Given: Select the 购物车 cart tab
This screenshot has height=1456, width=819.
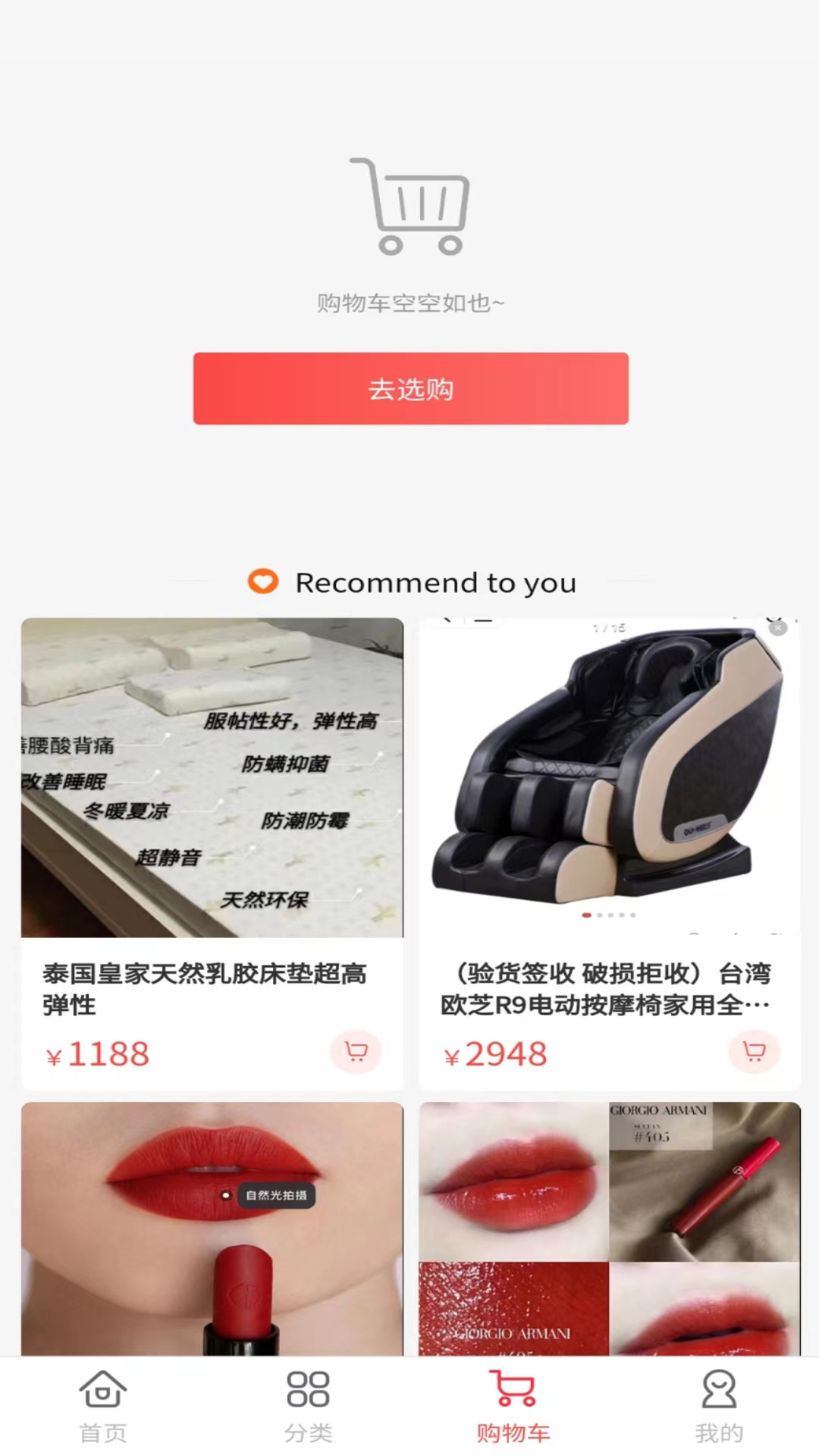Looking at the screenshot, I should coord(513,1407).
